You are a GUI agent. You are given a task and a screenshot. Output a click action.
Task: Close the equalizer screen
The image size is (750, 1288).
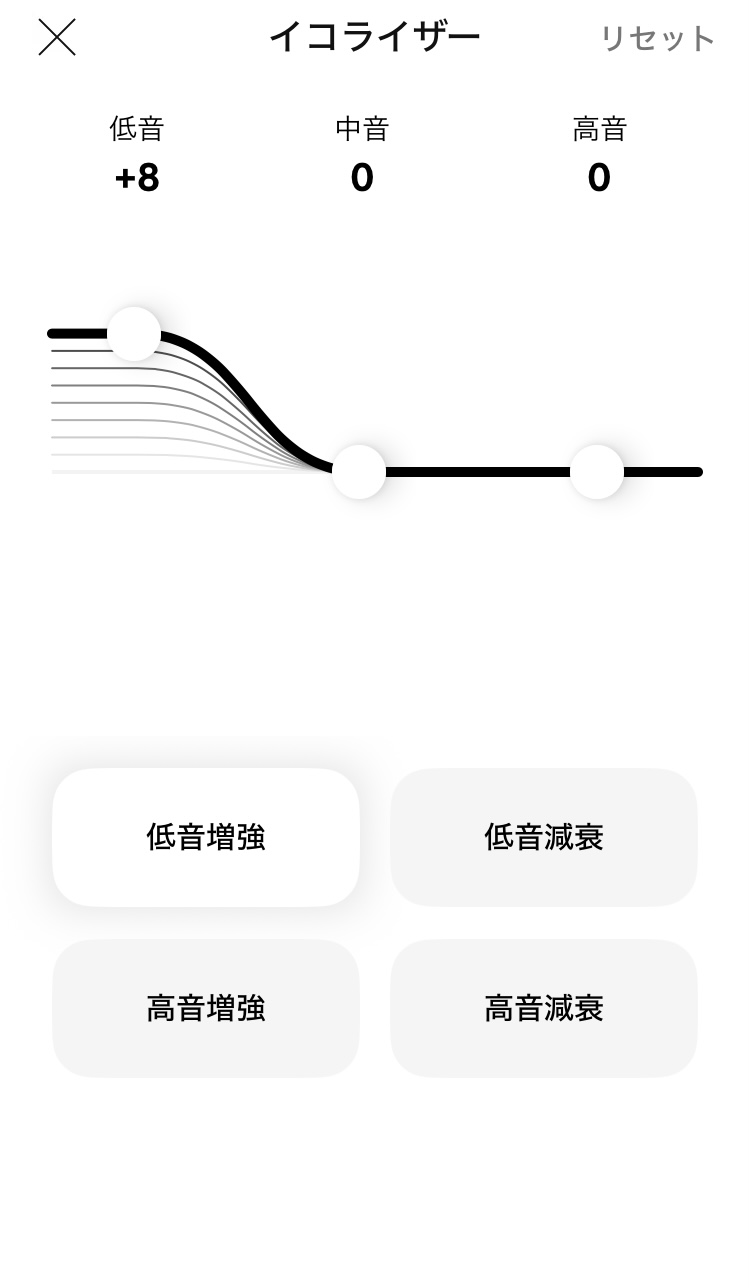57,37
